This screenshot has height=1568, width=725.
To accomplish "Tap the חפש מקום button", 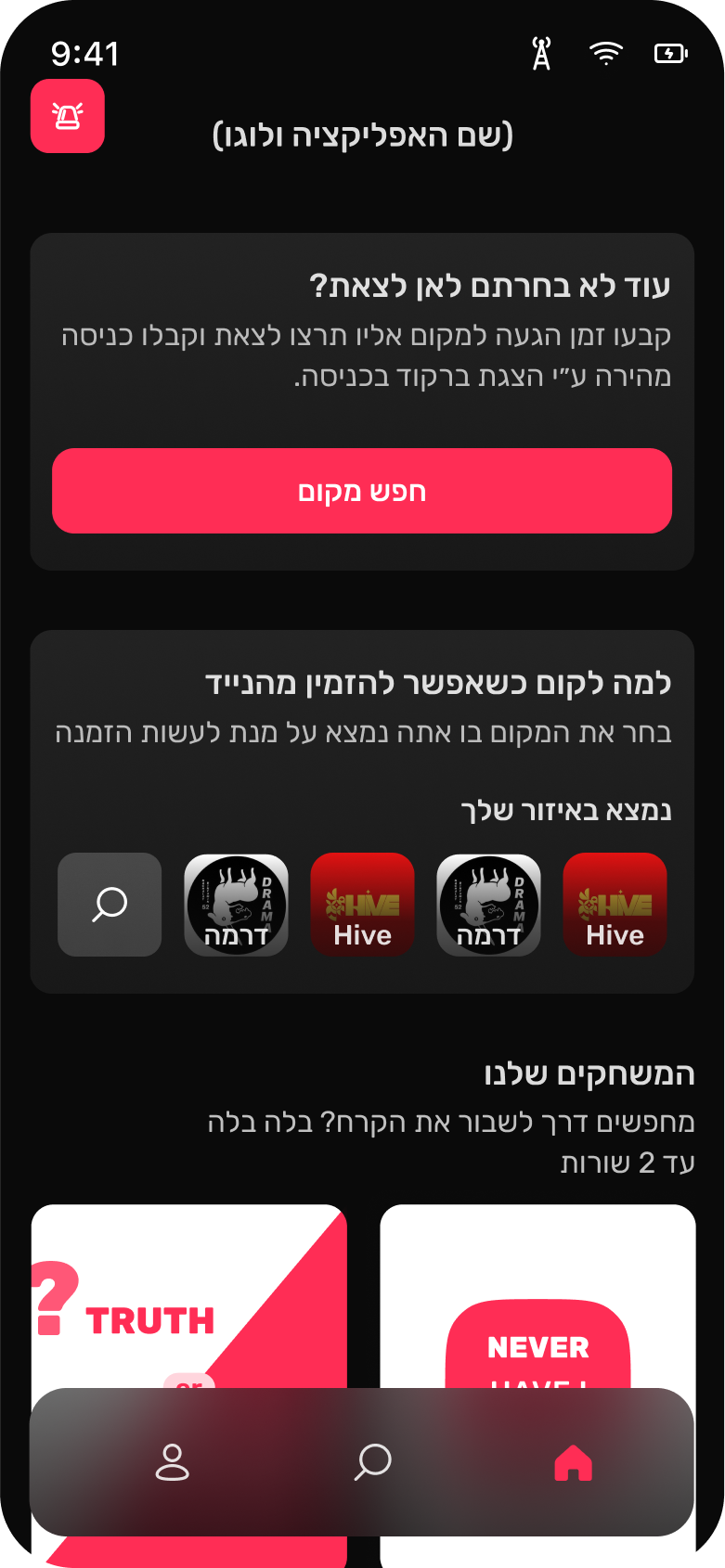I will coord(362,491).
